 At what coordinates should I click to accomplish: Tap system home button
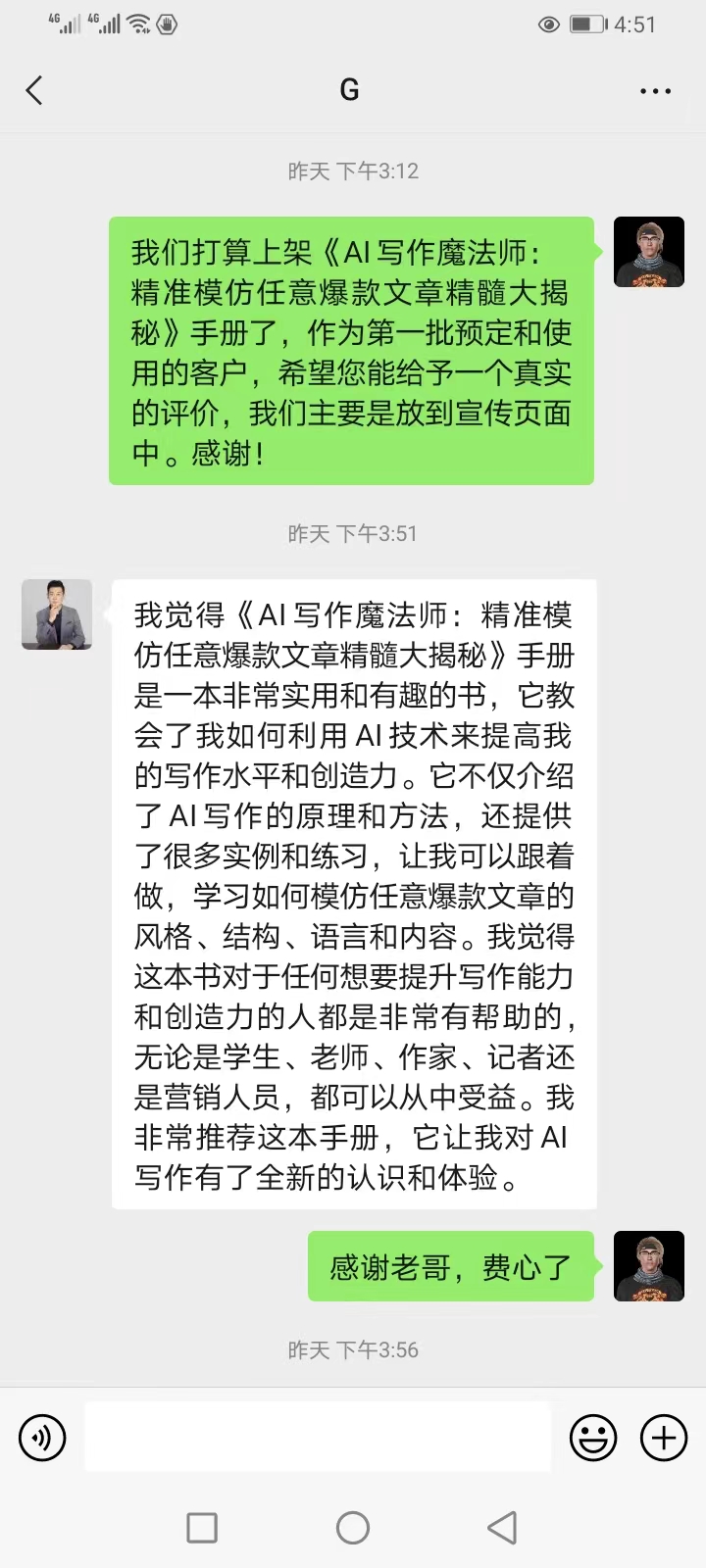[353, 1527]
